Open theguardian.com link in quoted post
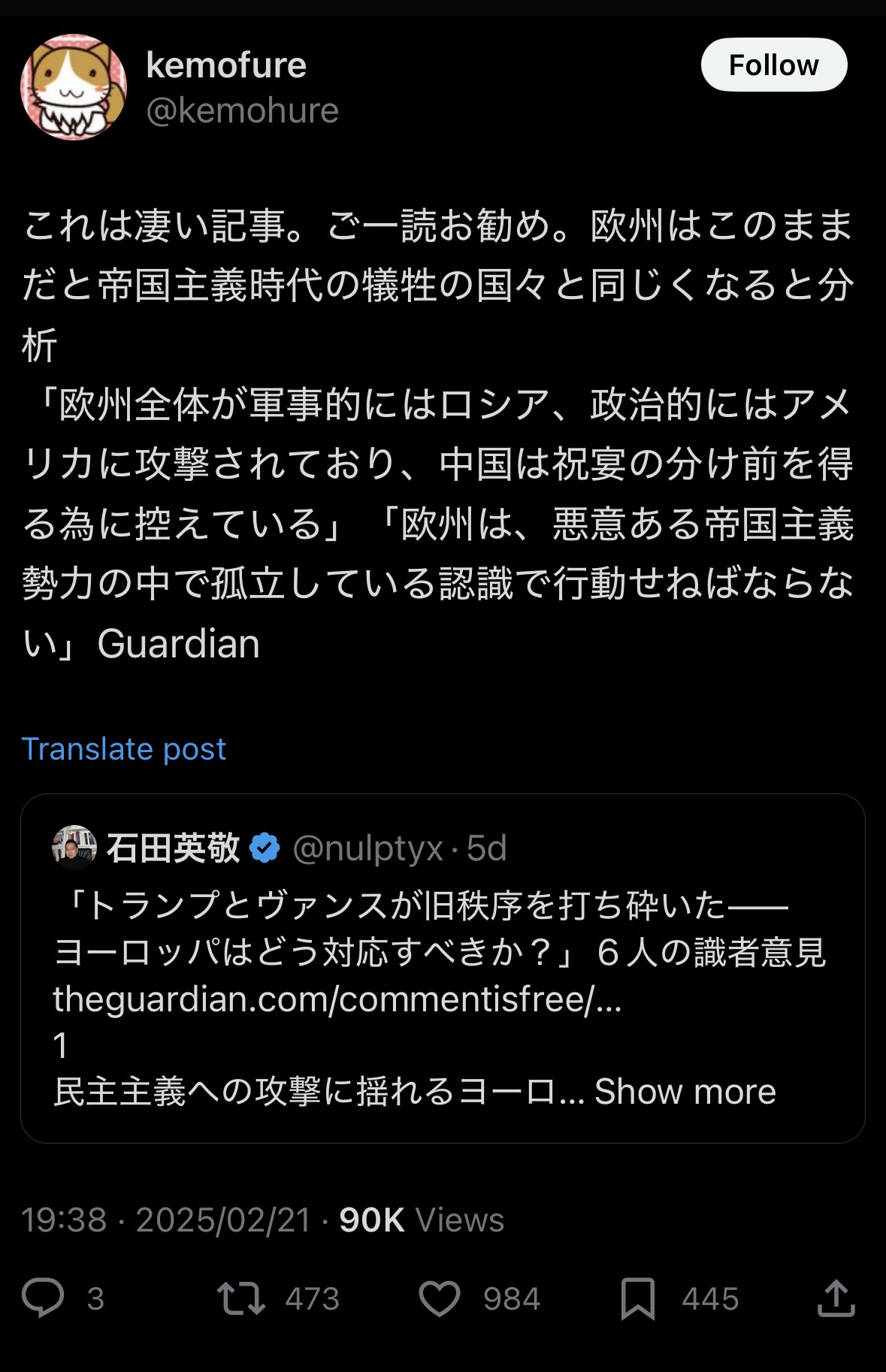The width and height of the screenshot is (886, 1372). pos(337,999)
